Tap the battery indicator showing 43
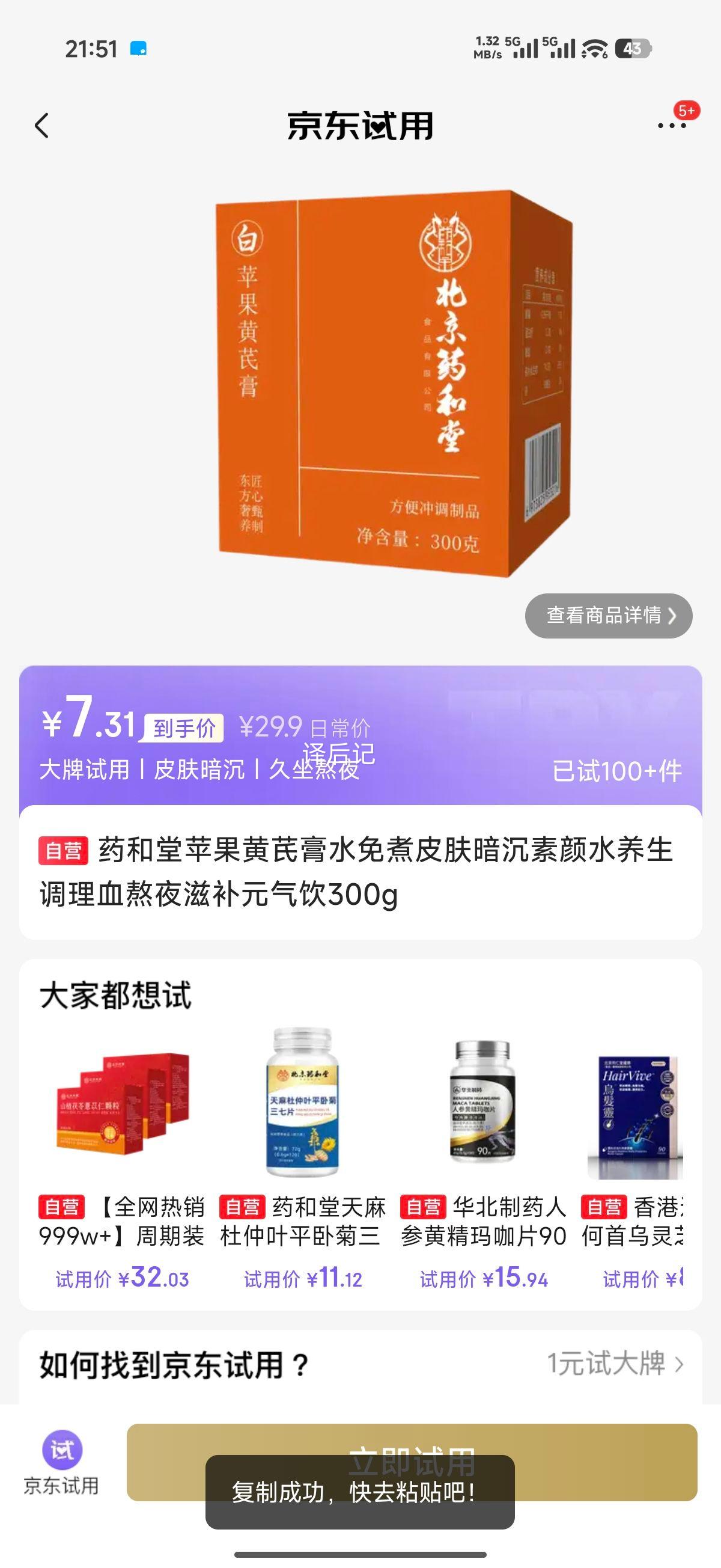The image size is (721, 1568). tap(633, 49)
